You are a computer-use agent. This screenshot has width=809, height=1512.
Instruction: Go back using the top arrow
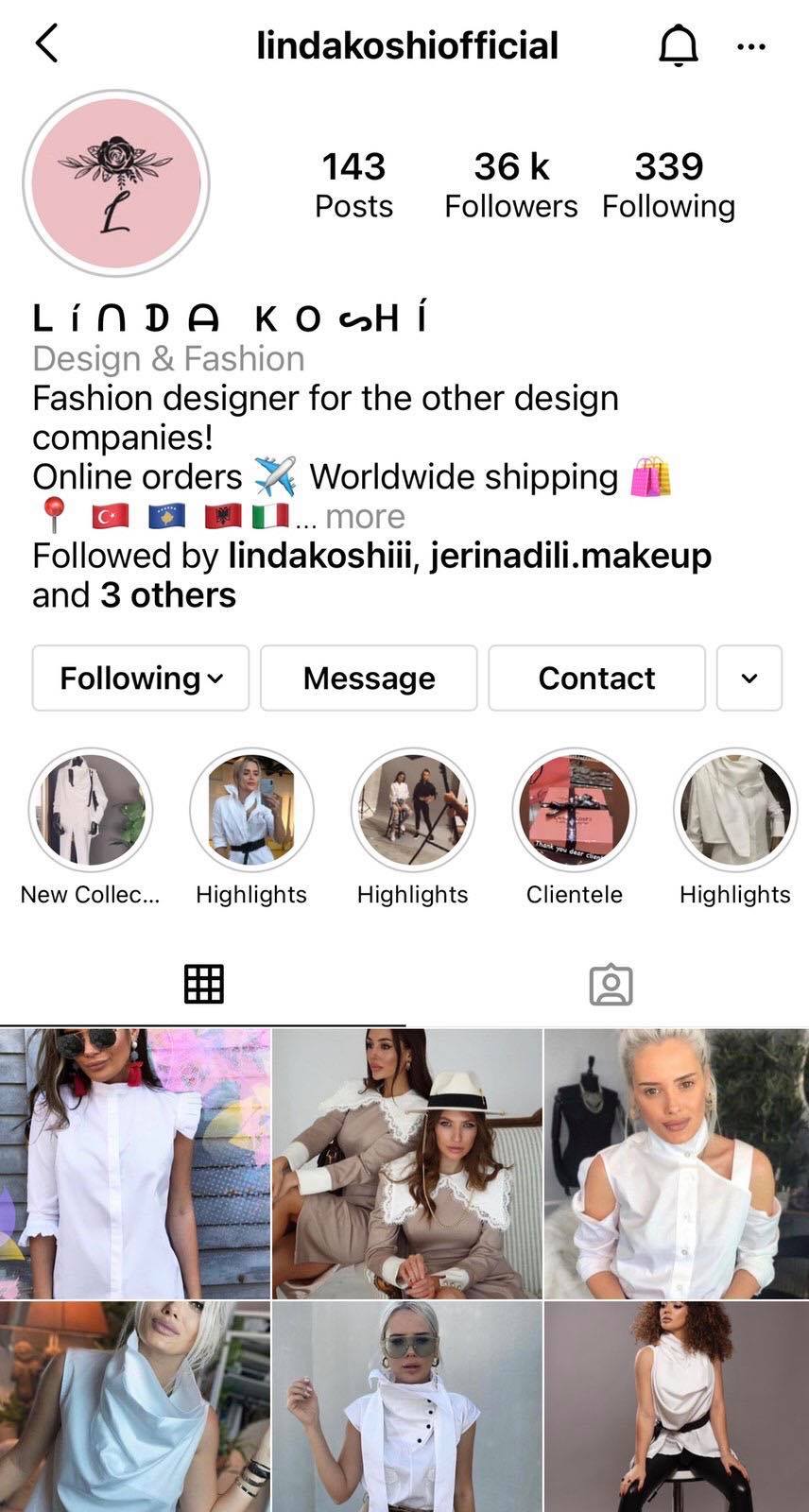click(x=46, y=43)
